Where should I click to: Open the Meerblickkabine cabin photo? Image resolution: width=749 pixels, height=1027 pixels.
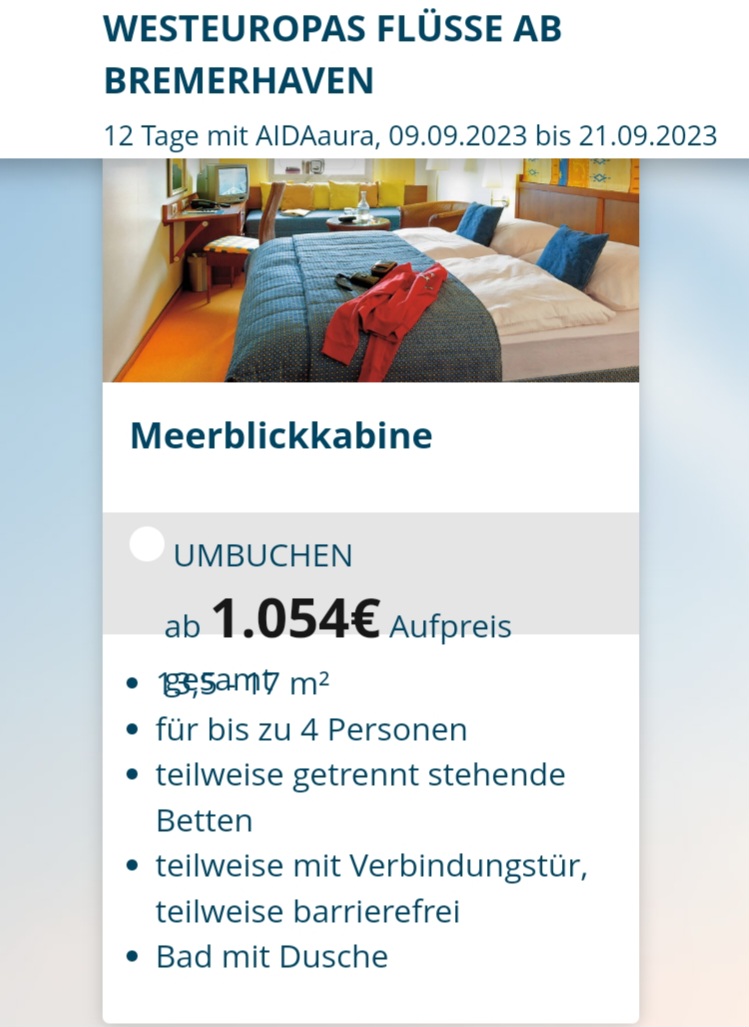click(370, 270)
